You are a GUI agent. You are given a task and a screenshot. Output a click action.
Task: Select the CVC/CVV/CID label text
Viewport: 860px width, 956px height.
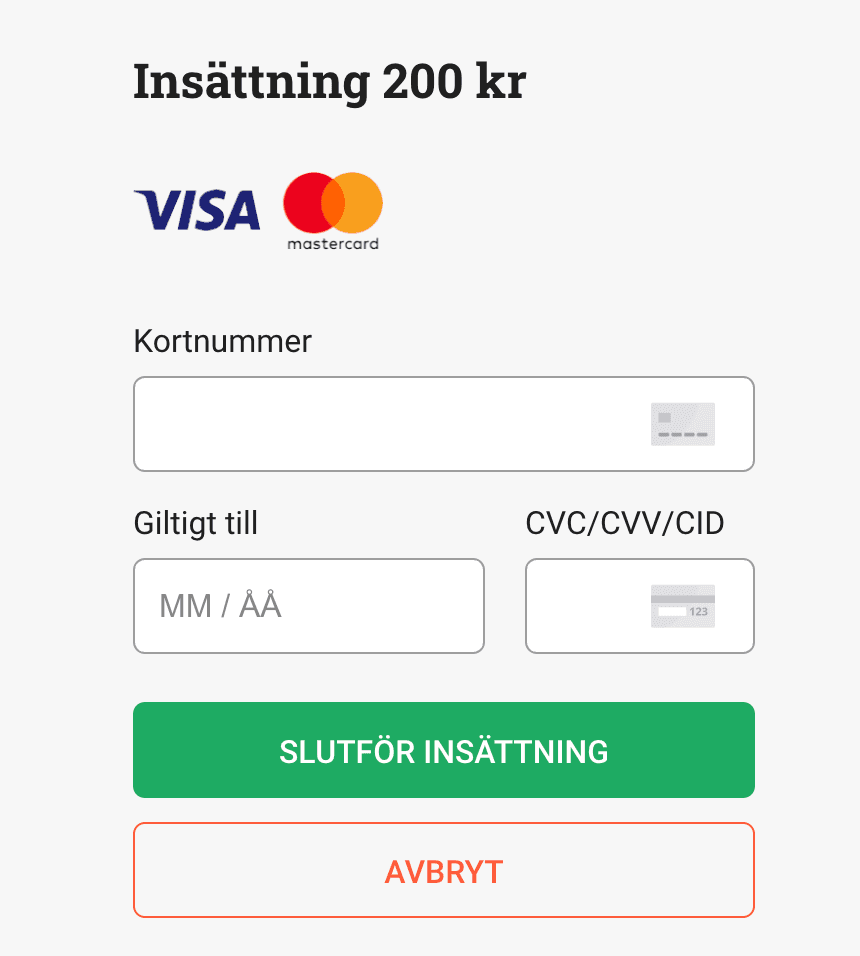point(626,522)
